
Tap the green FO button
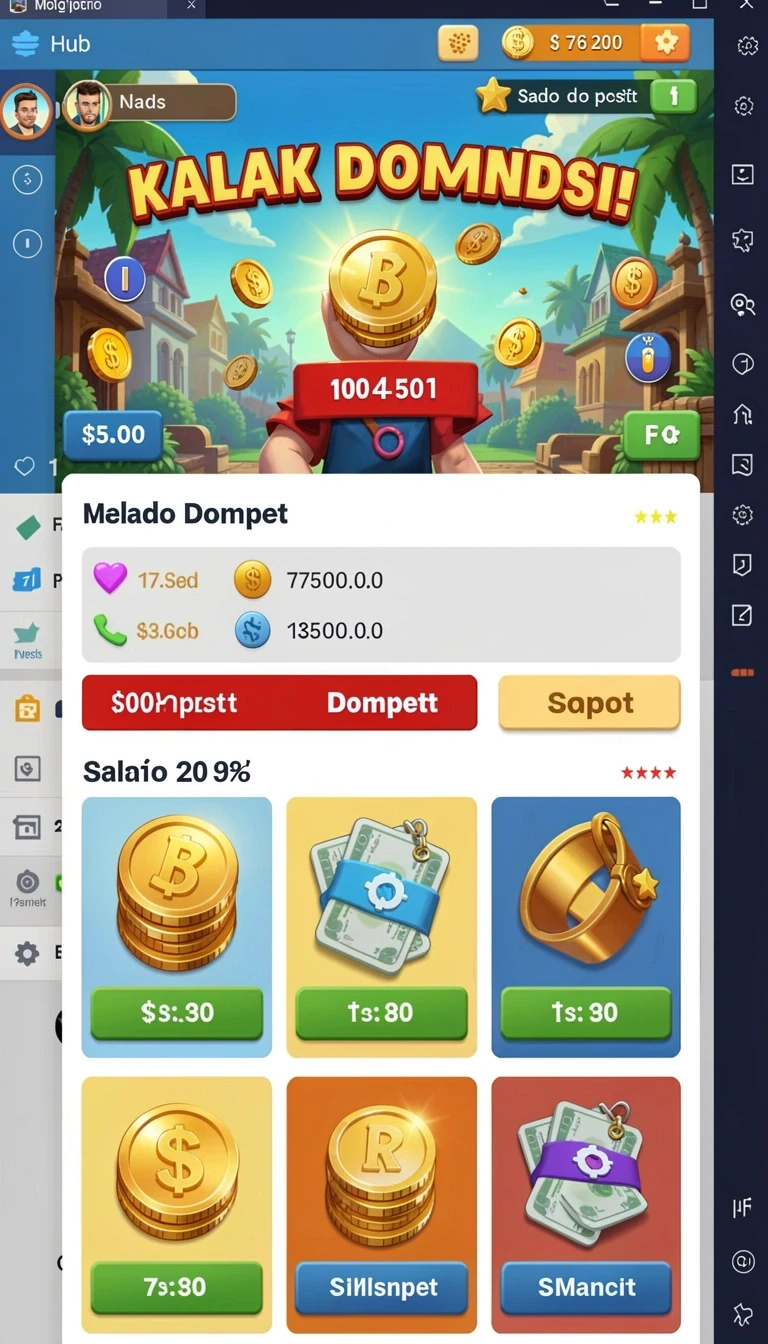661,435
